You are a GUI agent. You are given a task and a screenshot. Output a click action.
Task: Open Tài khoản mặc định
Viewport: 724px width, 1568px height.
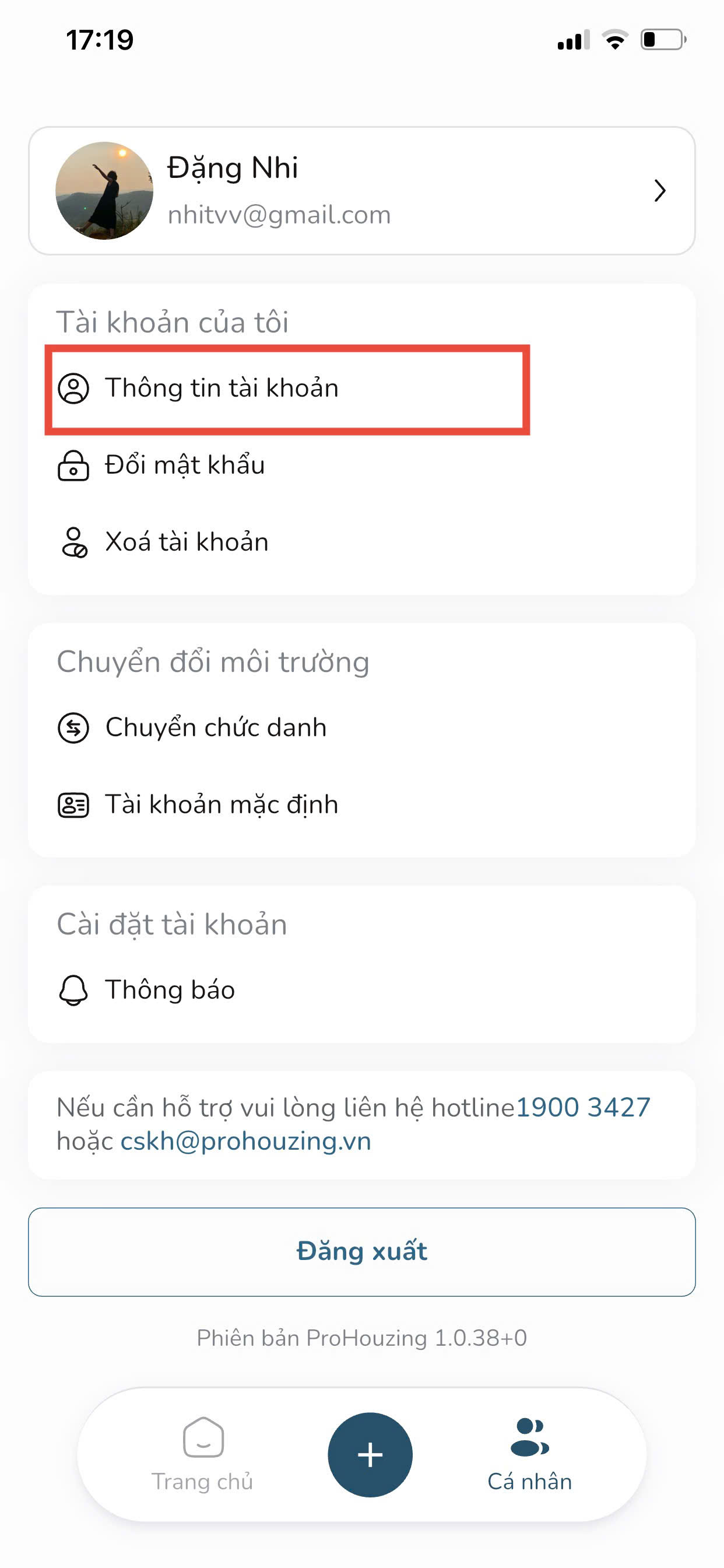click(x=222, y=804)
